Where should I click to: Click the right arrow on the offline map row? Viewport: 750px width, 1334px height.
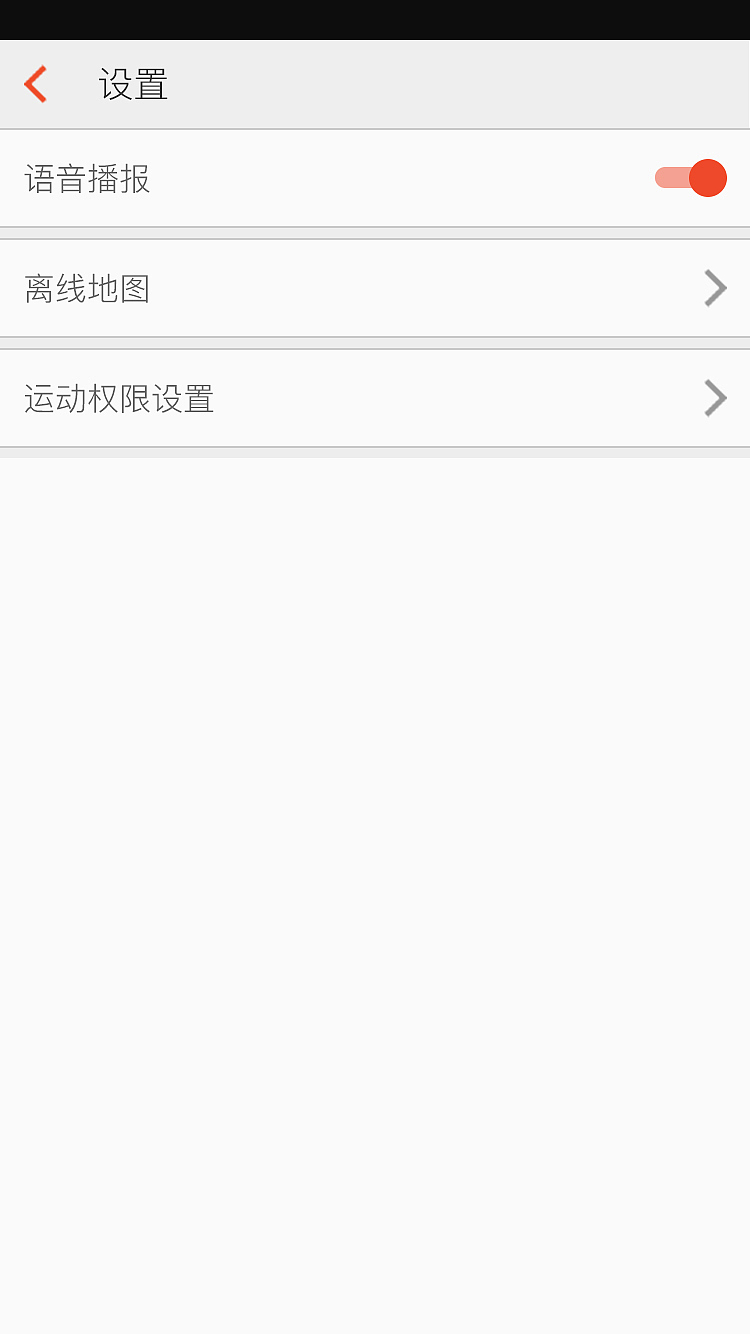(x=714, y=288)
